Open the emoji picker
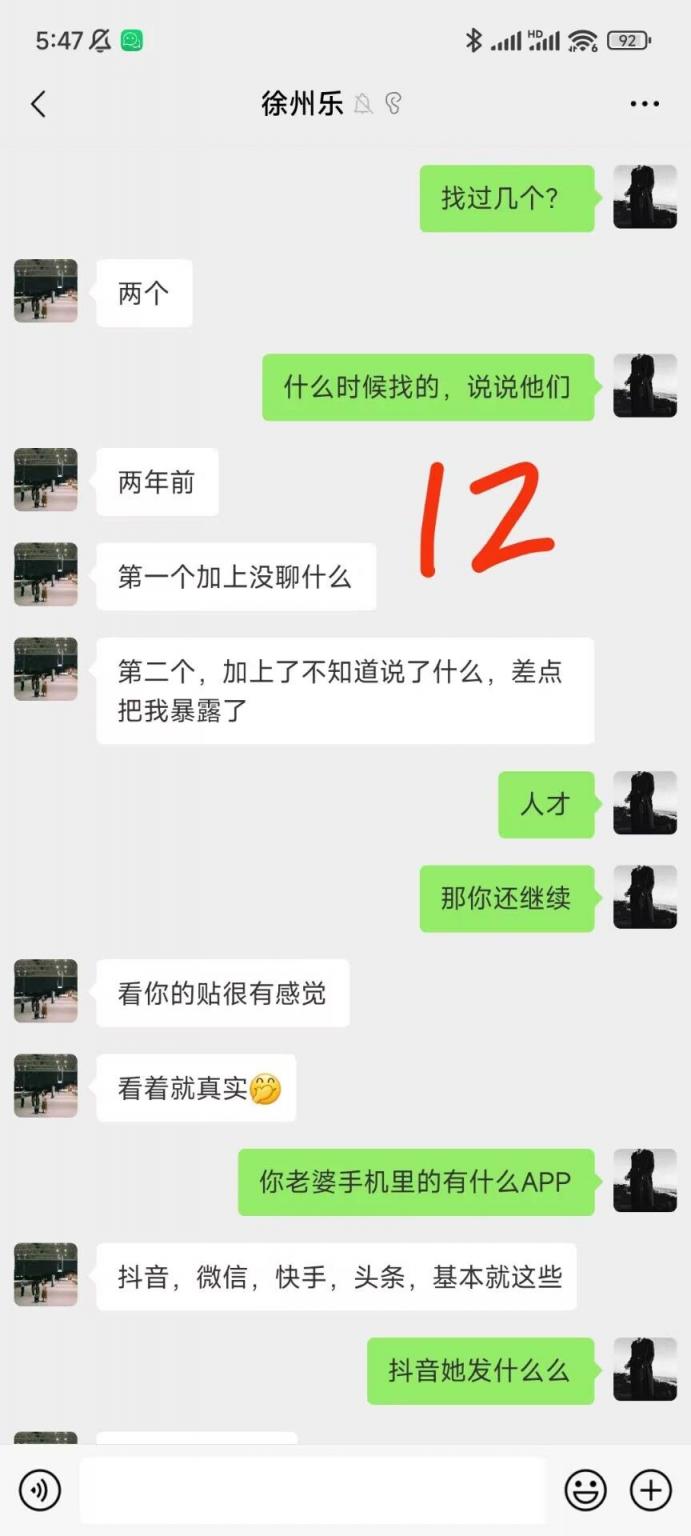691x1536 pixels. coord(585,1490)
